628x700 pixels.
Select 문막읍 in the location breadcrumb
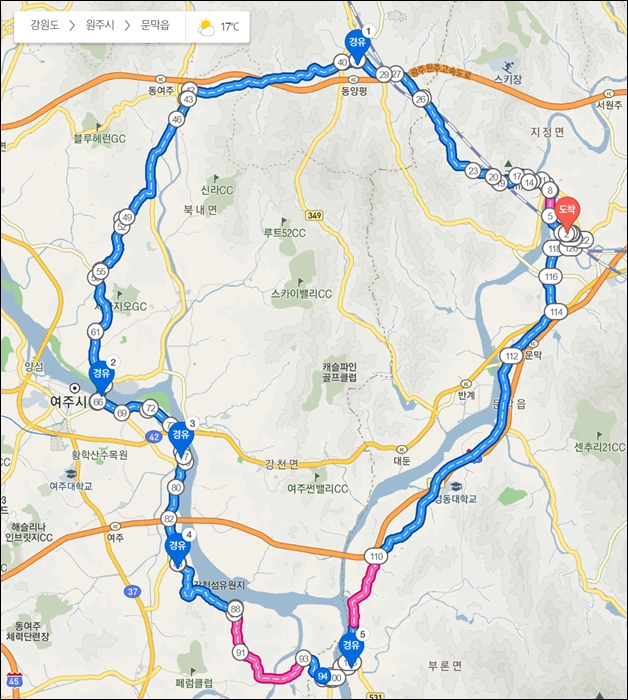click(156, 26)
